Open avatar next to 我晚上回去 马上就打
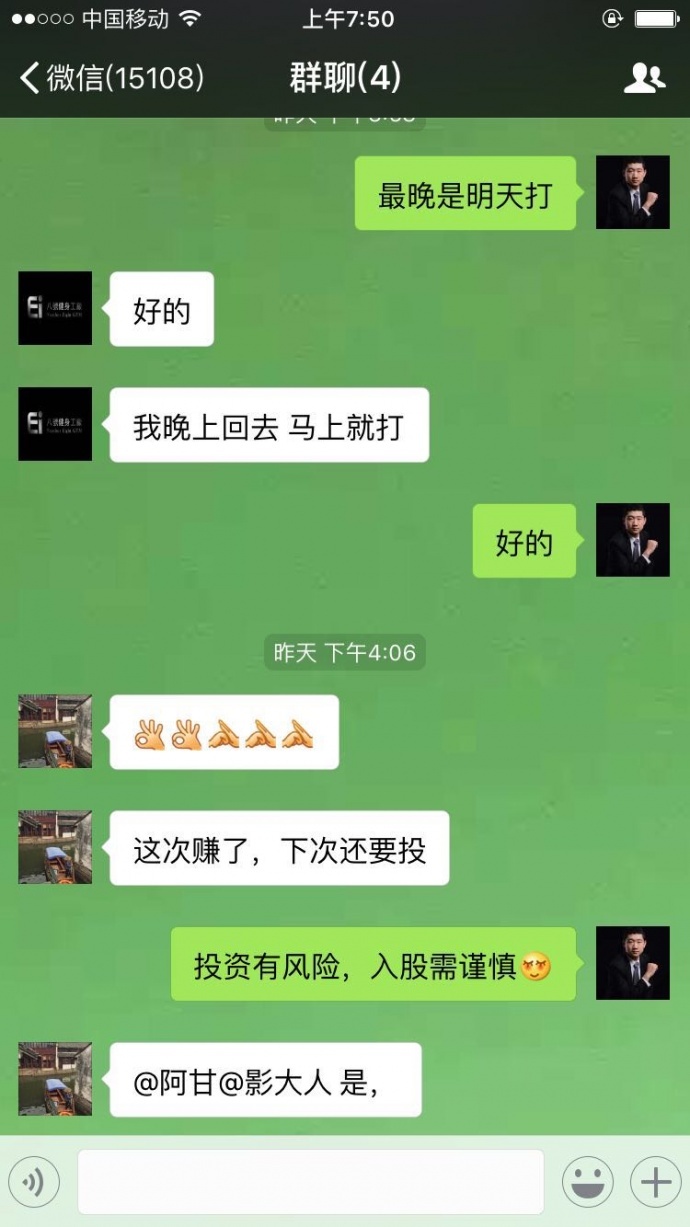The height and width of the screenshot is (1227, 690). coord(55,424)
